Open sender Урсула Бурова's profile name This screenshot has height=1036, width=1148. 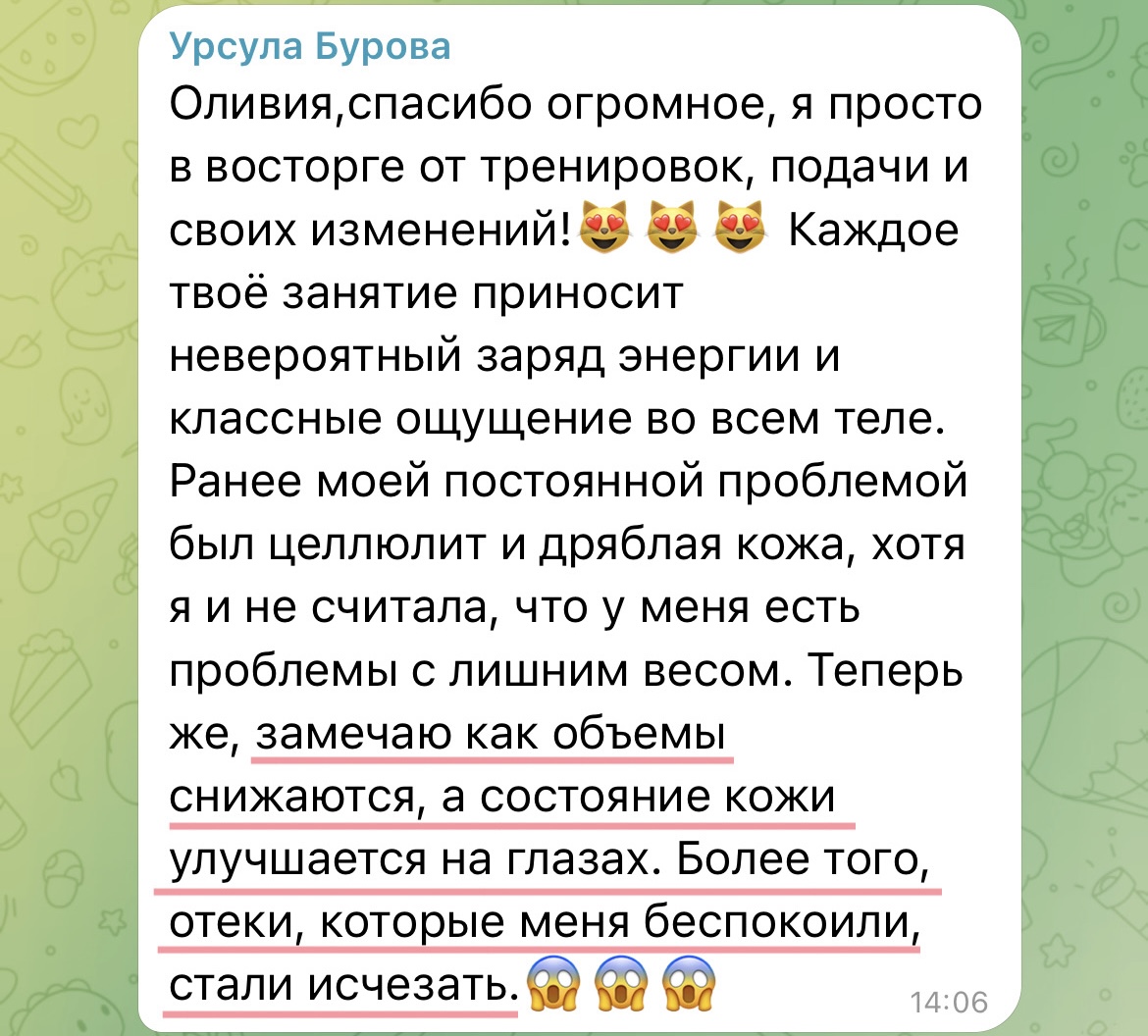click(310, 46)
